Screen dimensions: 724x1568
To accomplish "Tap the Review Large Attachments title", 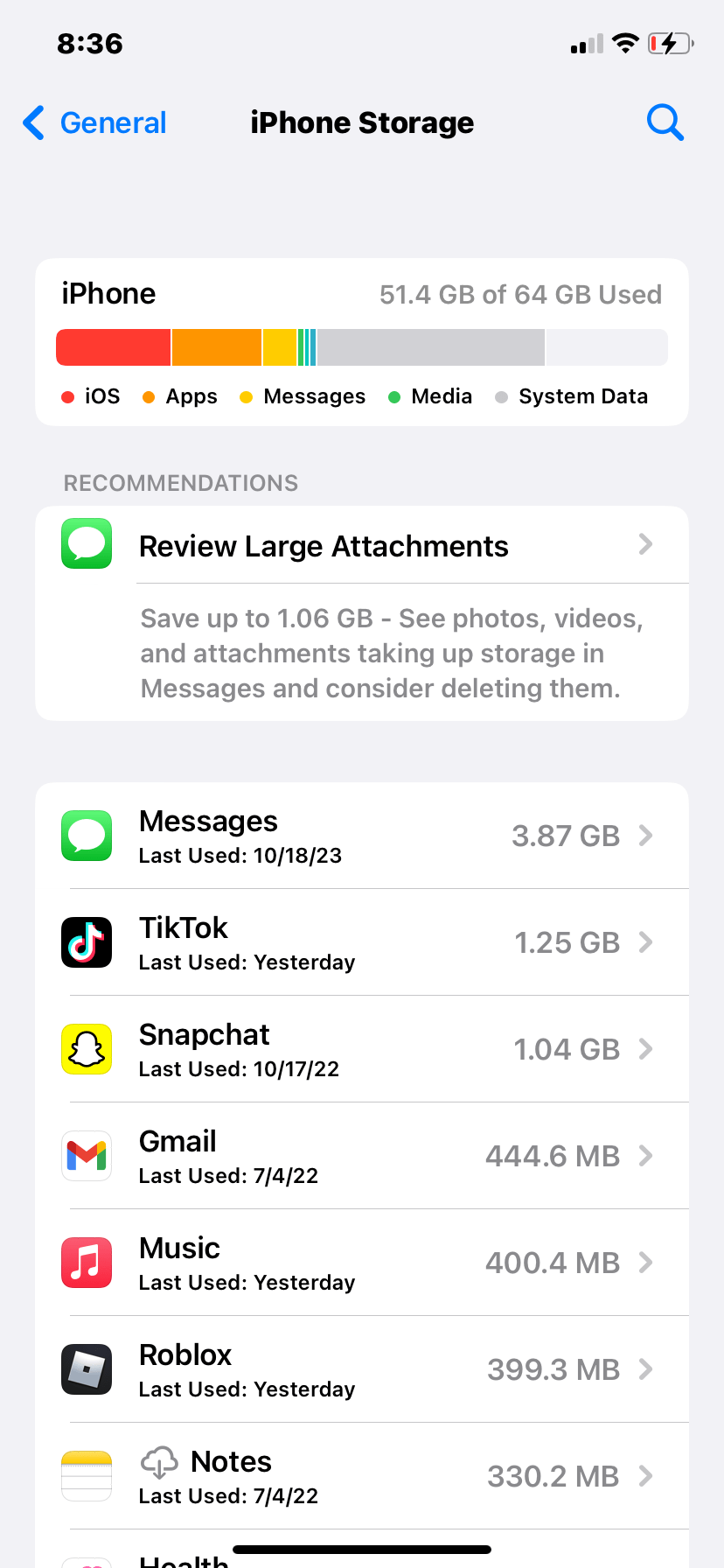I will 324,545.
